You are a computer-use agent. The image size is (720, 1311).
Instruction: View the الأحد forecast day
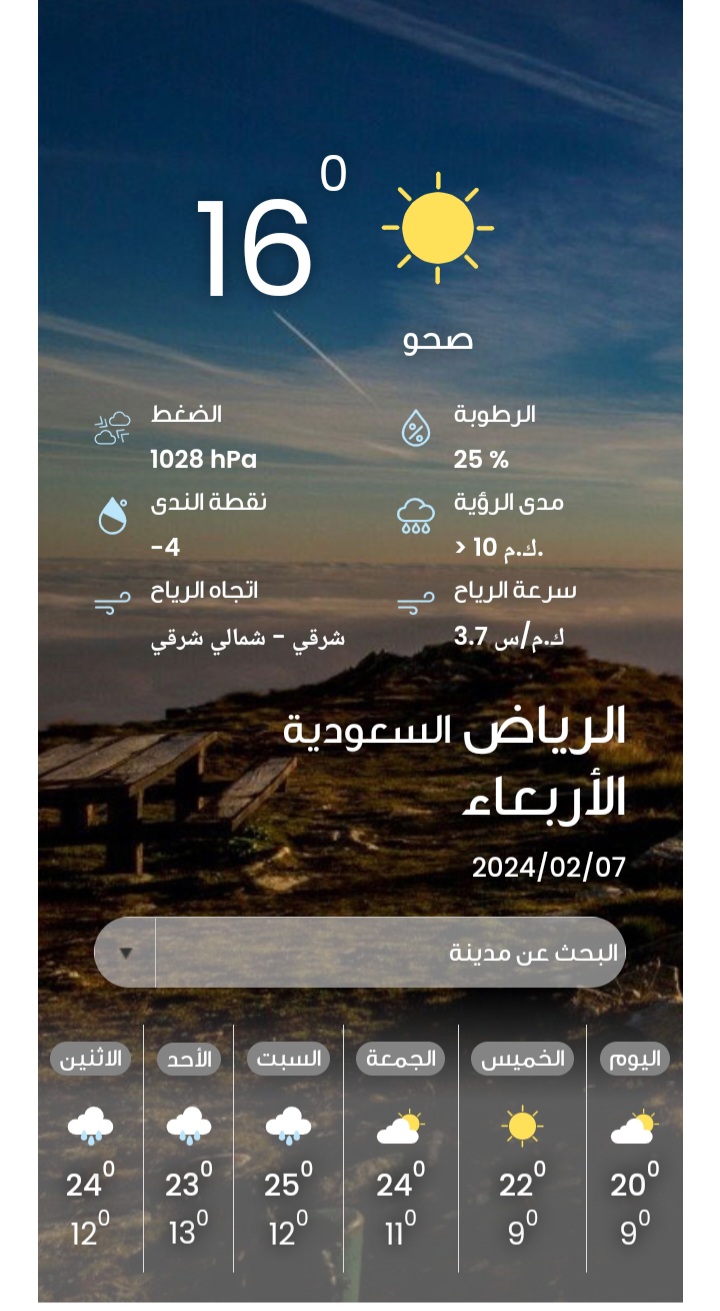click(189, 1059)
